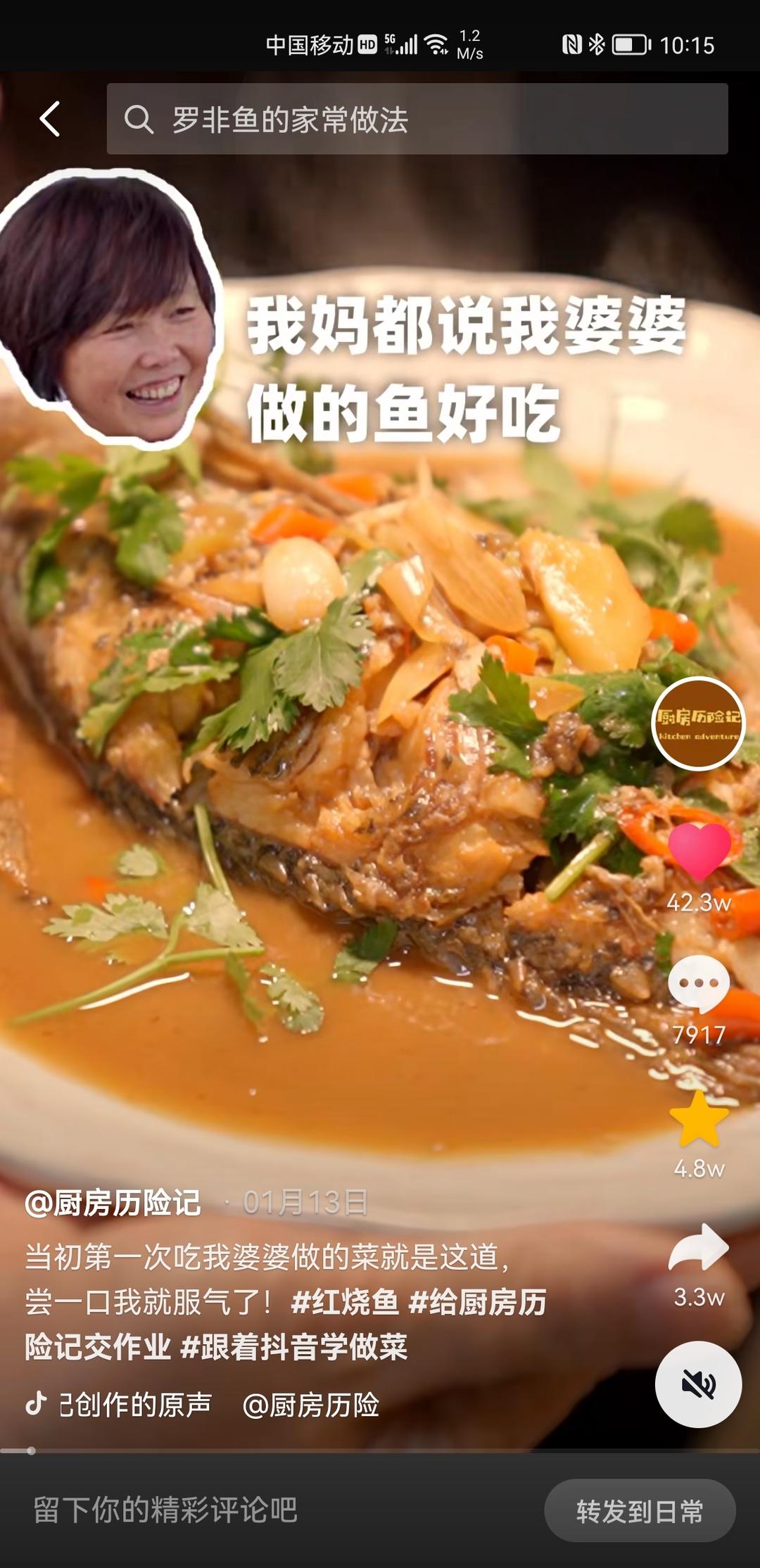Tap the 转发到日常 button
760x1568 pixels.
tap(640, 1511)
